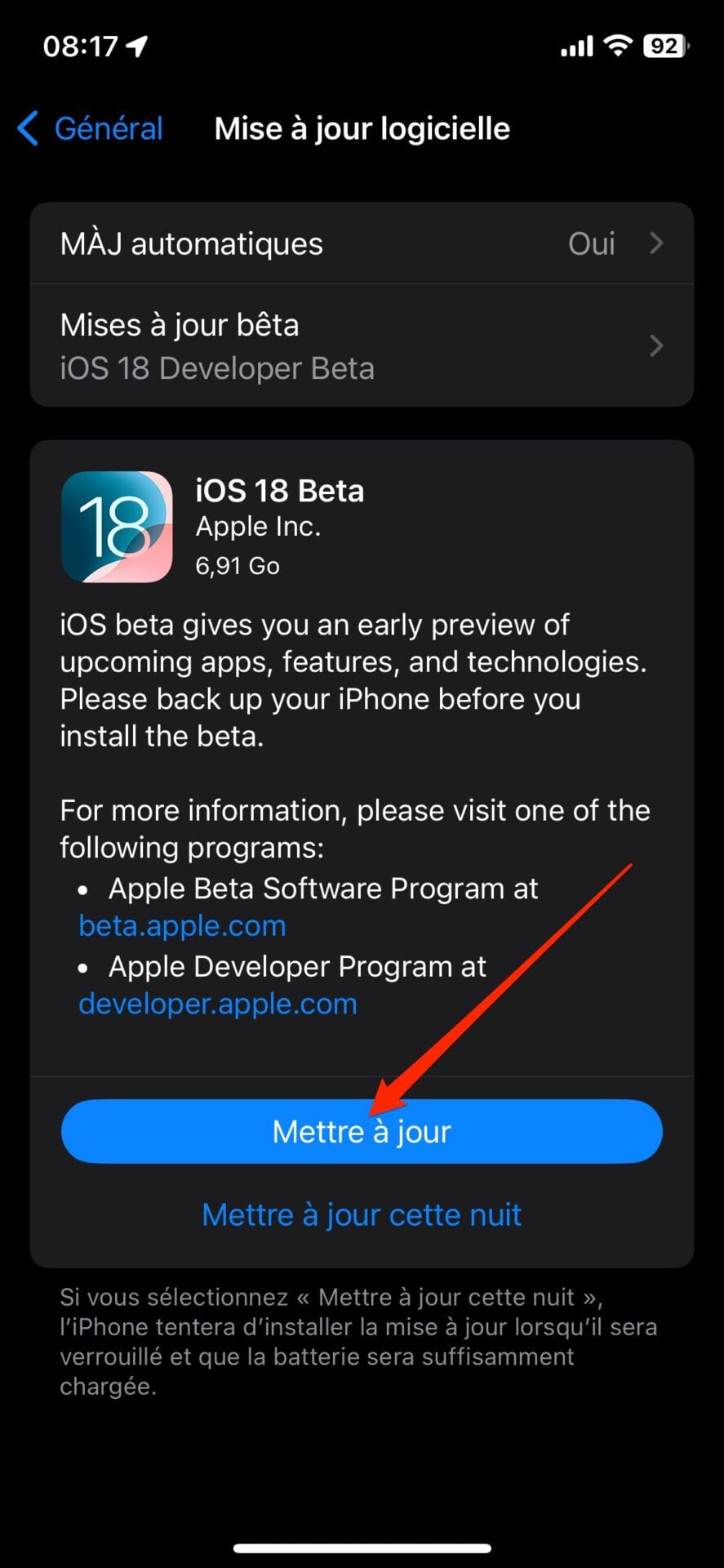The height and width of the screenshot is (1568, 724).
Task: Open the beta.apple.com link
Action: (183, 926)
